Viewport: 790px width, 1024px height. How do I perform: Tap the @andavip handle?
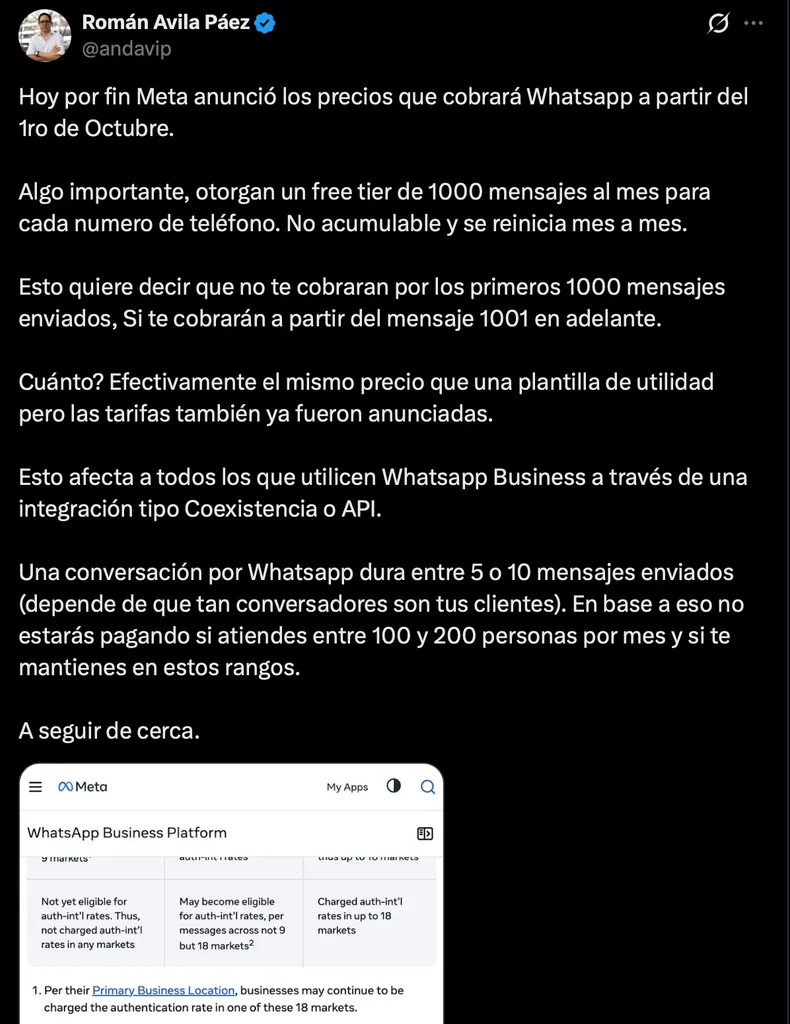coord(127,49)
